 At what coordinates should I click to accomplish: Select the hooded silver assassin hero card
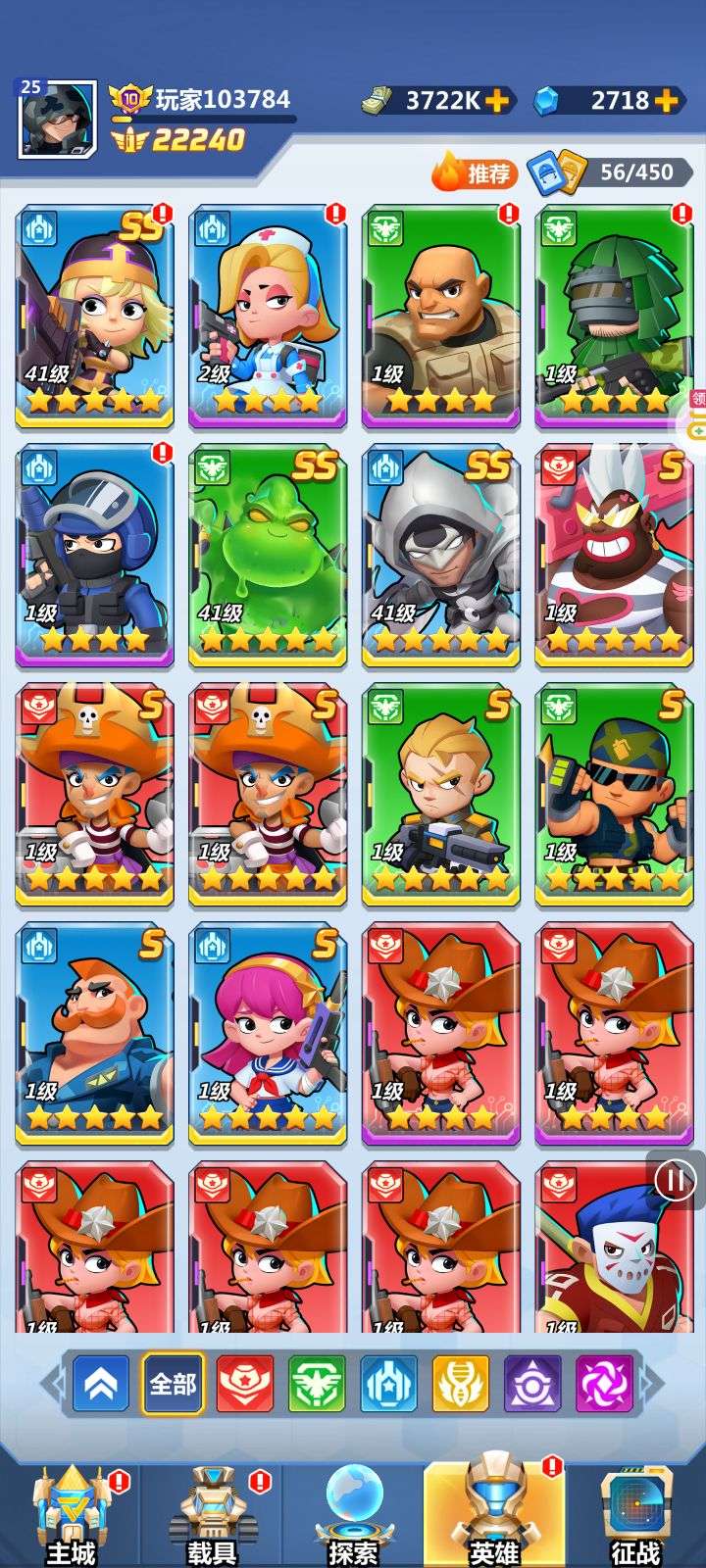click(440, 555)
